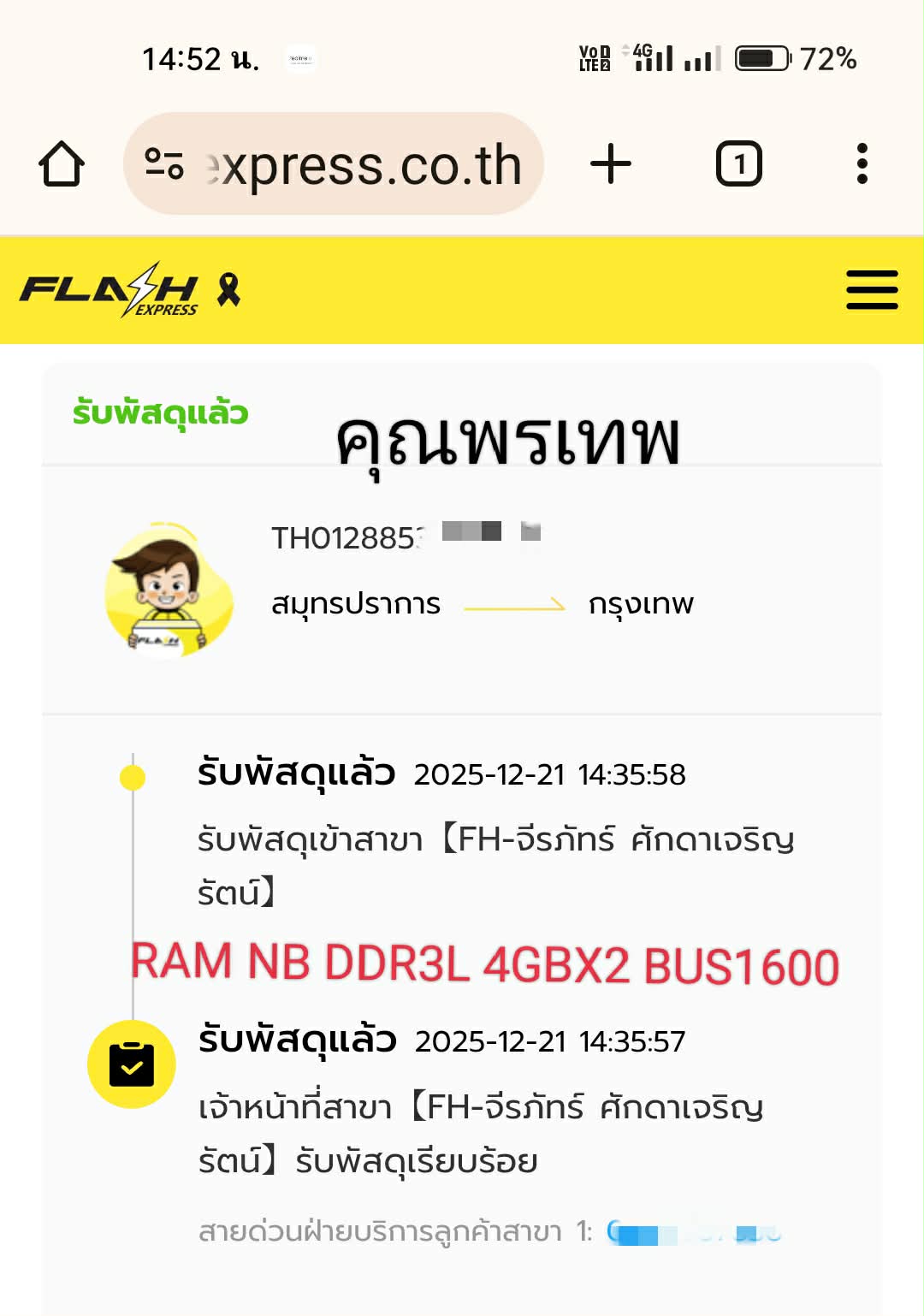Screen dimensions: 924x1316
Task: Call the branch customer service hotline number
Action: coord(694,1233)
